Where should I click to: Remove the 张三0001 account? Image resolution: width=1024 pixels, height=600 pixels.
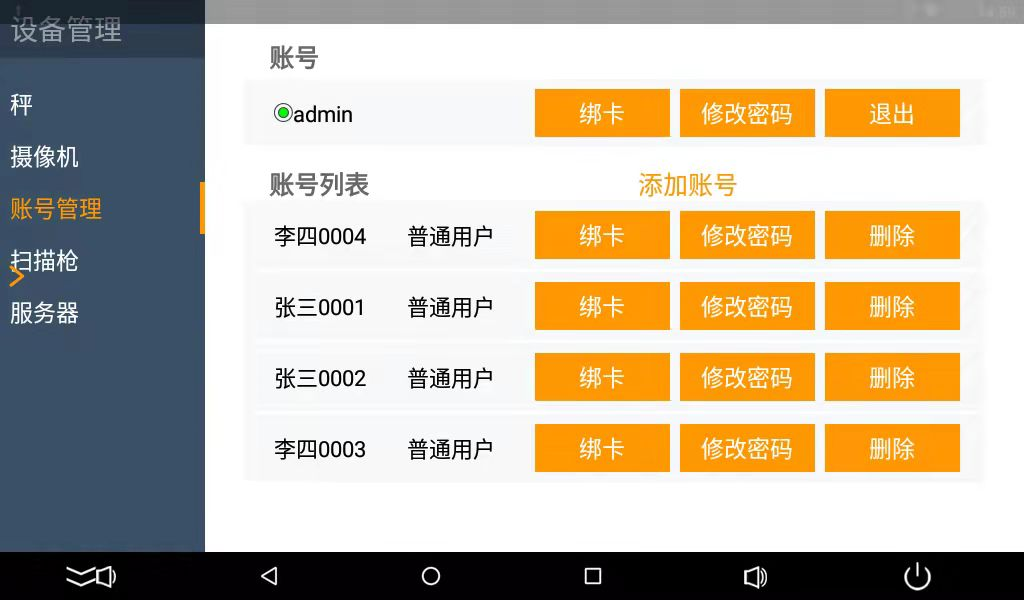click(x=892, y=306)
